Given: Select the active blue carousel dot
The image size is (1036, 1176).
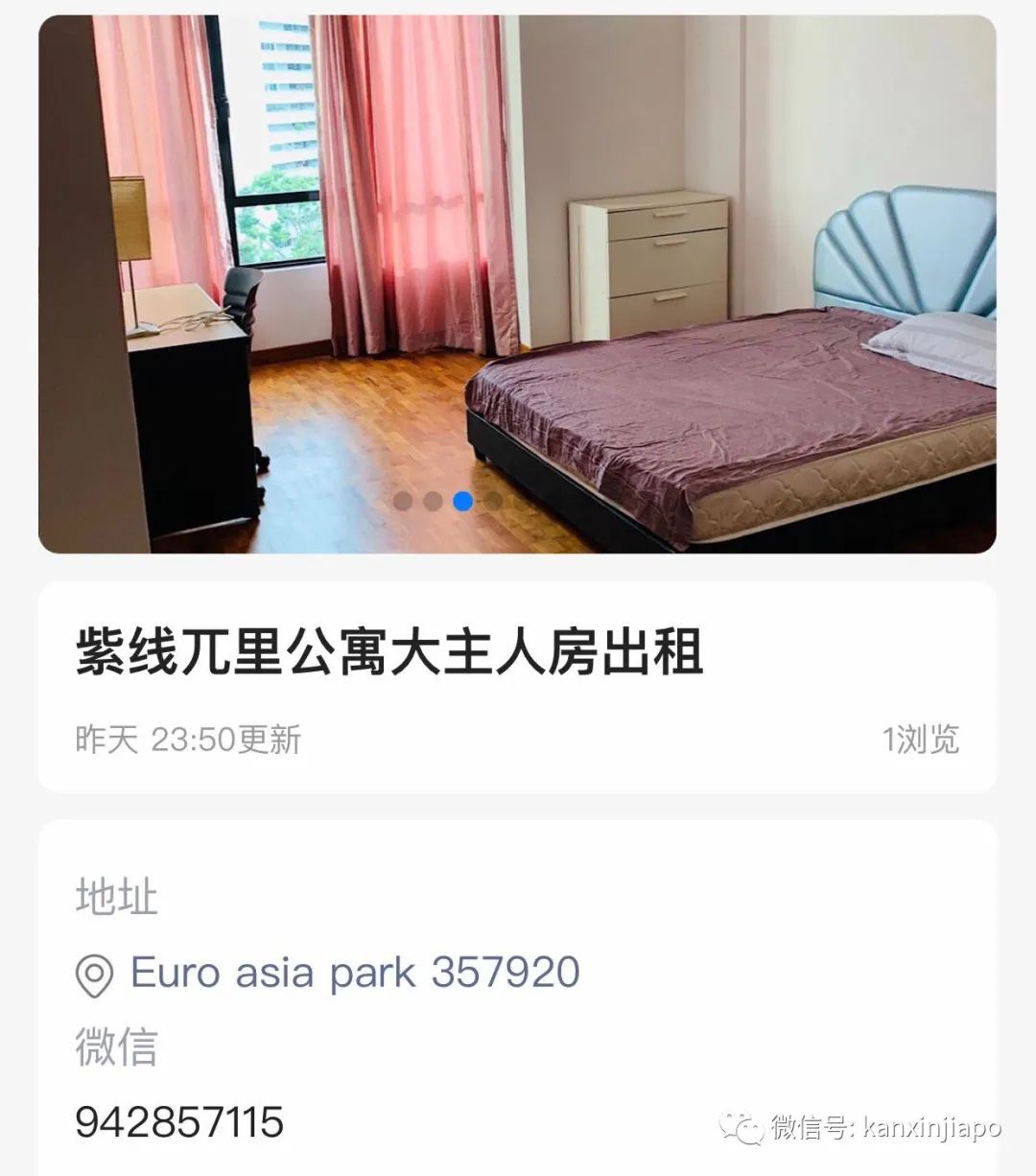Looking at the screenshot, I should (x=463, y=501).
